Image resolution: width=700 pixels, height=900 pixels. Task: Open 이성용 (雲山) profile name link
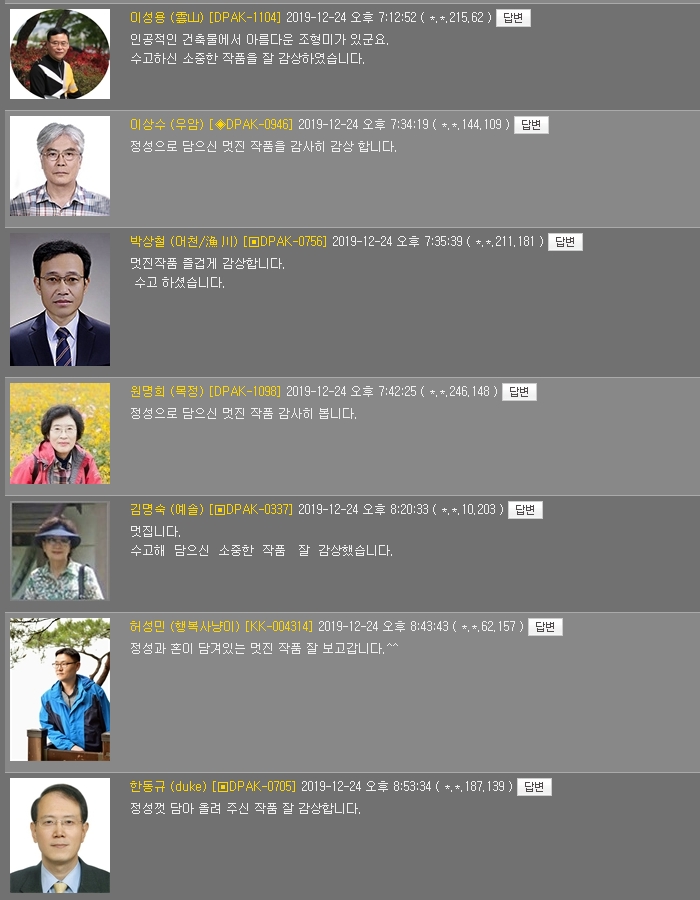167,18
